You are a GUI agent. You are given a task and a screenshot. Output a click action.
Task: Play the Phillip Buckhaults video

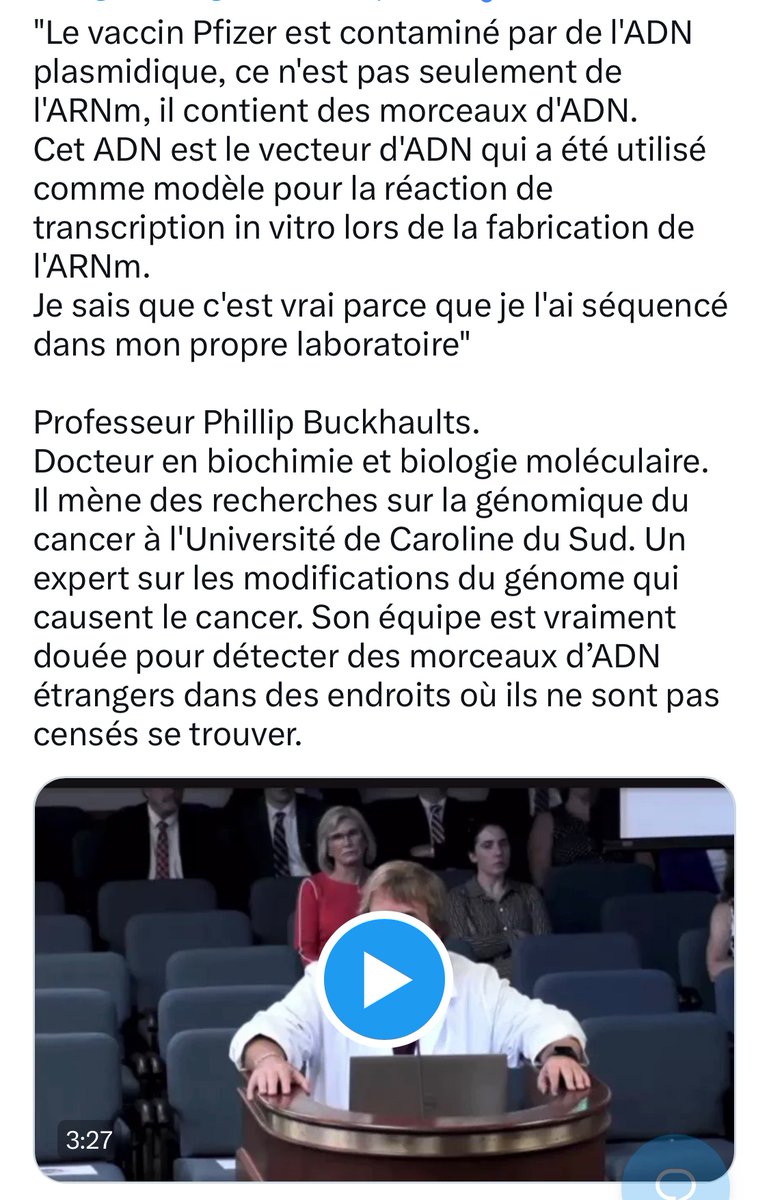pyautogui.click(x=384, y=980)
